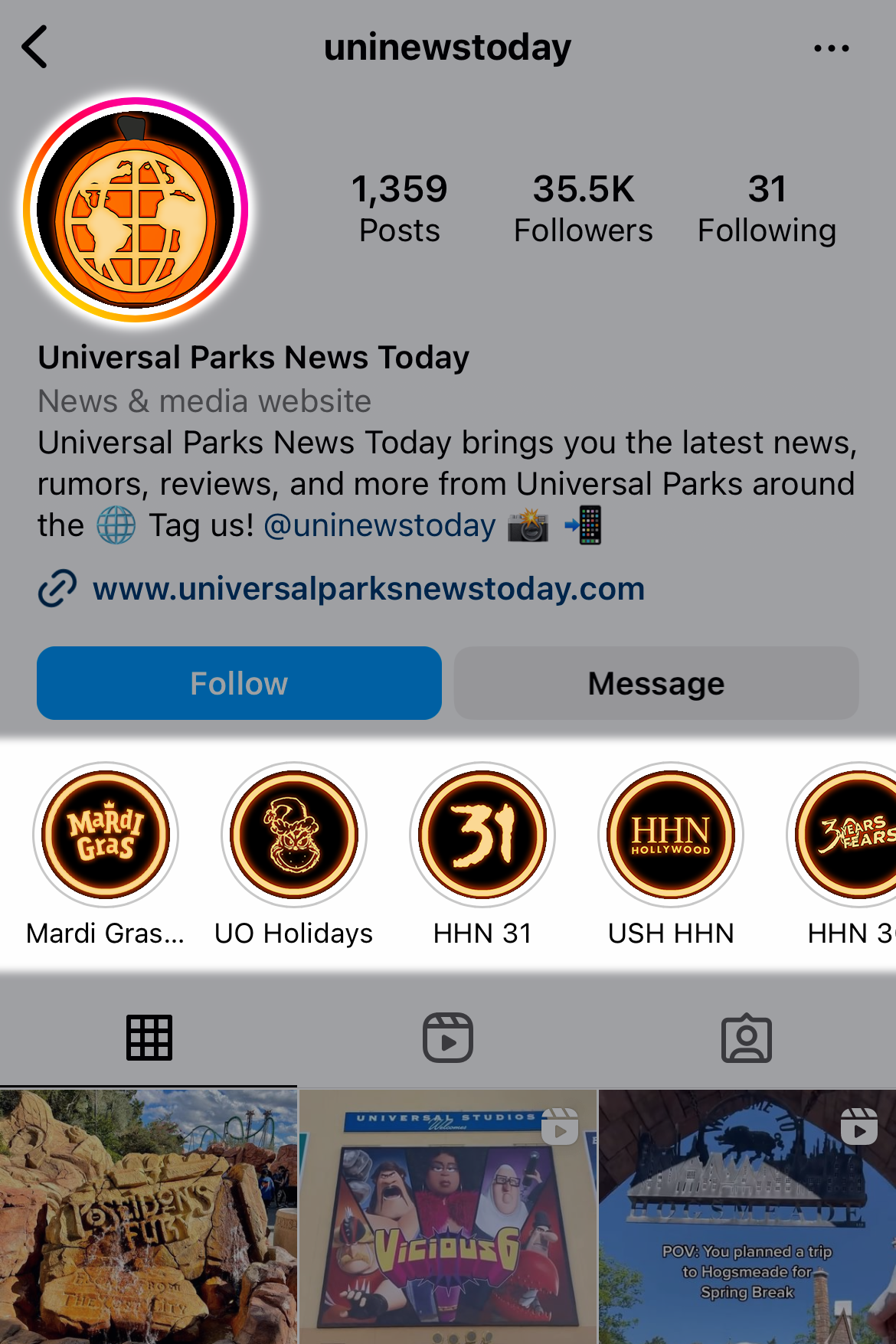Viewport: 896px width, 1344px height.
Task: Follow Universal Parks News Today
Action: tap(239, 683)
